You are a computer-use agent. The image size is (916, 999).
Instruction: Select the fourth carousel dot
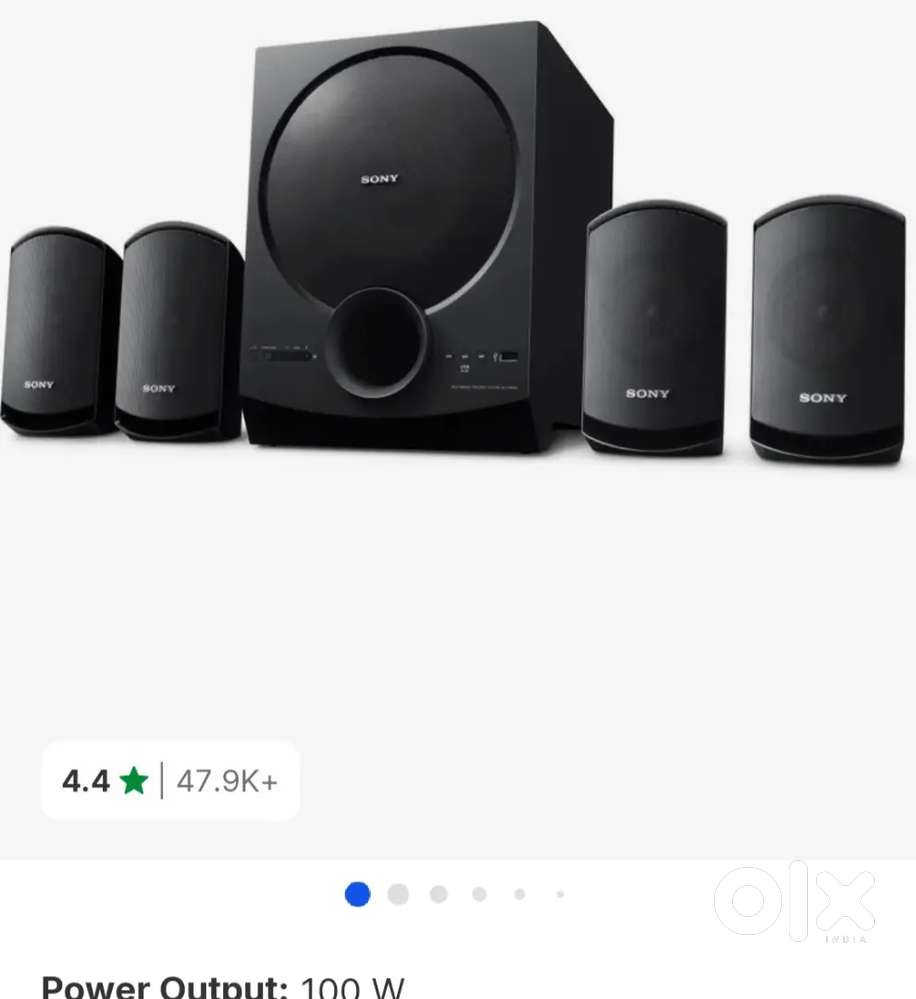coord(479,895)
